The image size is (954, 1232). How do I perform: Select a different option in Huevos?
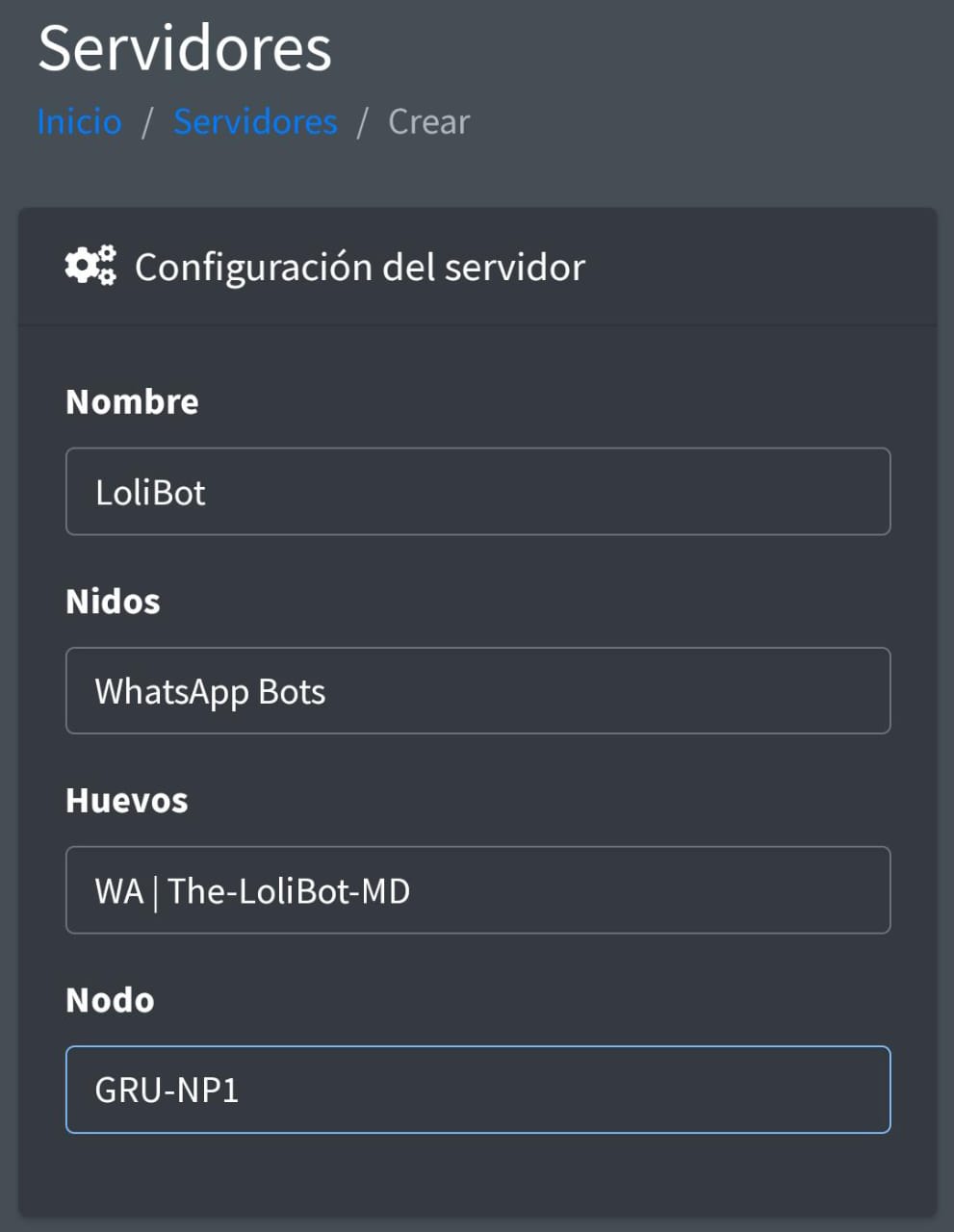pos(477,890)
